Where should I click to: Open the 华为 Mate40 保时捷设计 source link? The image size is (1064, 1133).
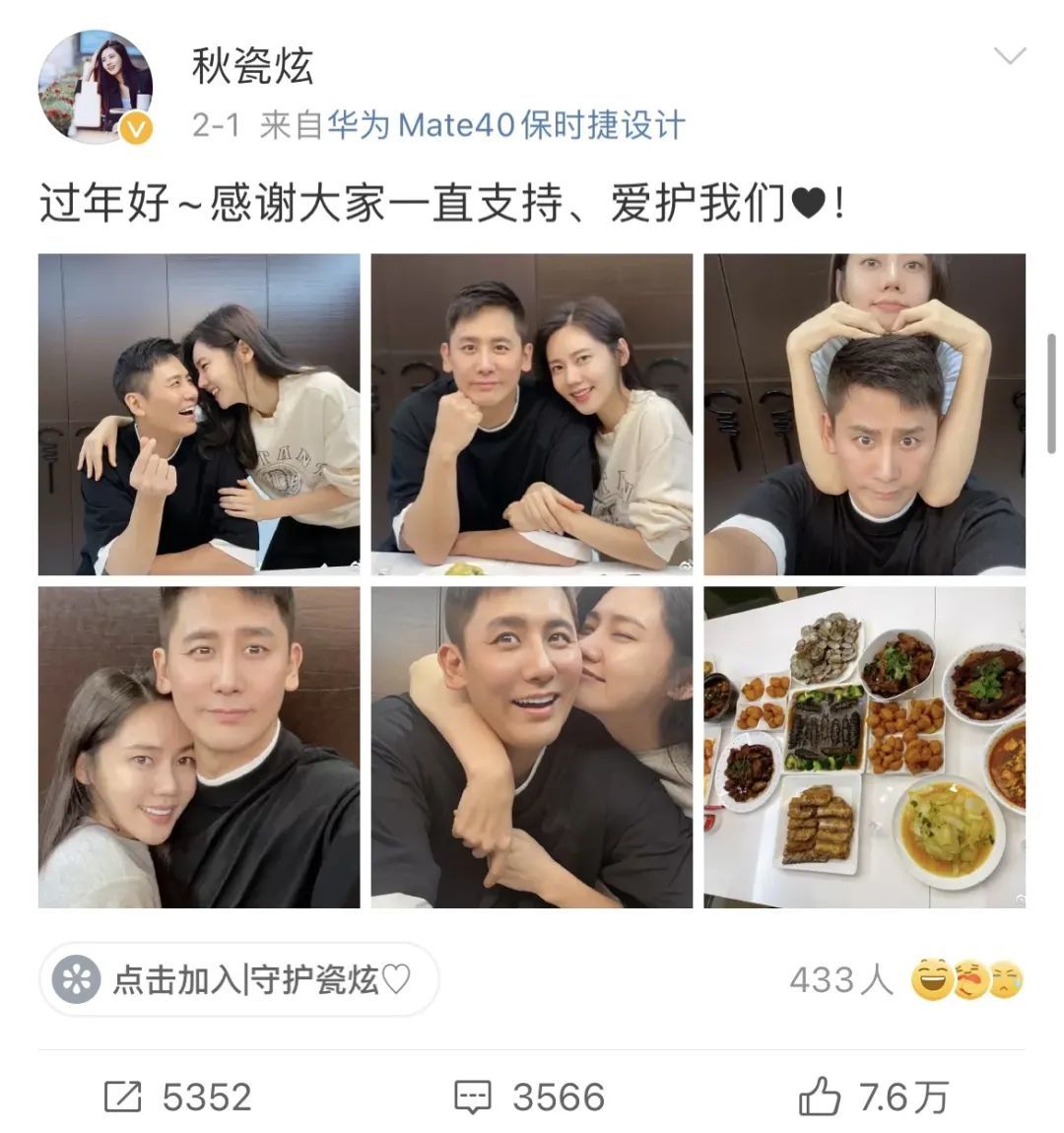(x=505, y=125)
